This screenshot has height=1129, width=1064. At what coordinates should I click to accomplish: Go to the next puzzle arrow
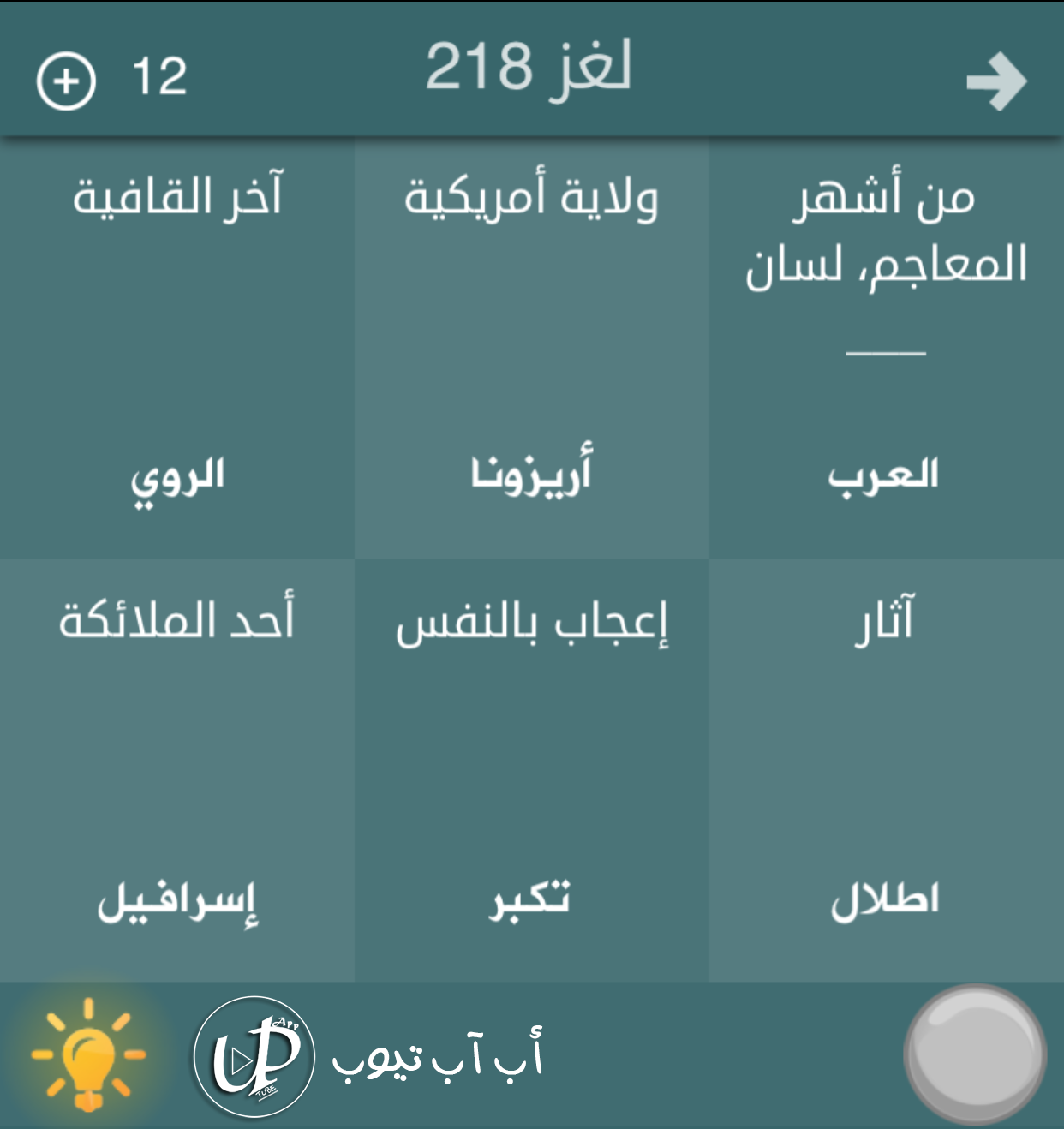(x=995, y=82)
